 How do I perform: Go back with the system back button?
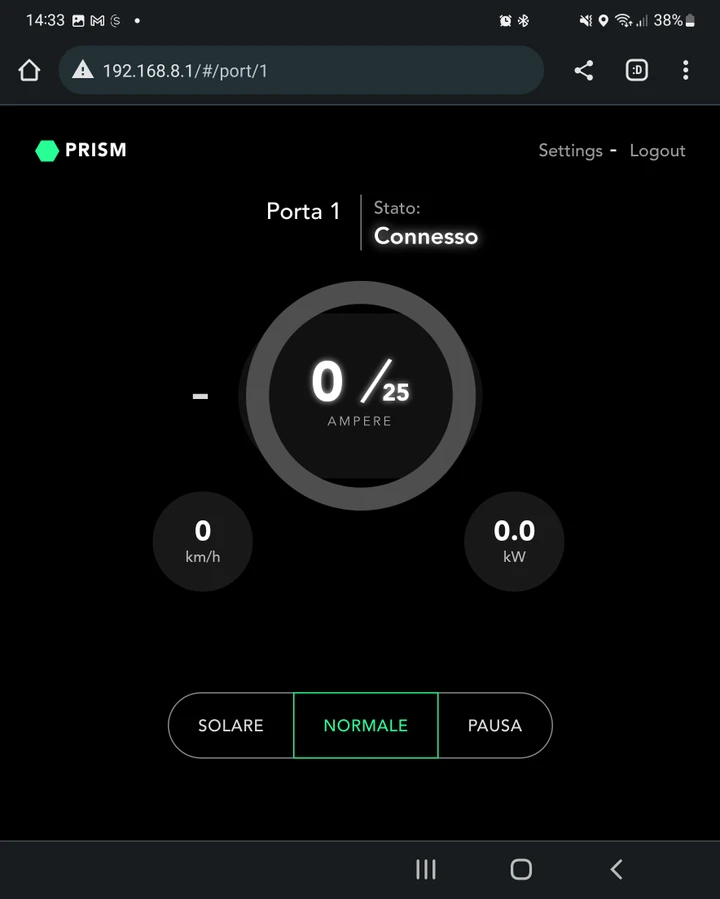coord(616,869)
